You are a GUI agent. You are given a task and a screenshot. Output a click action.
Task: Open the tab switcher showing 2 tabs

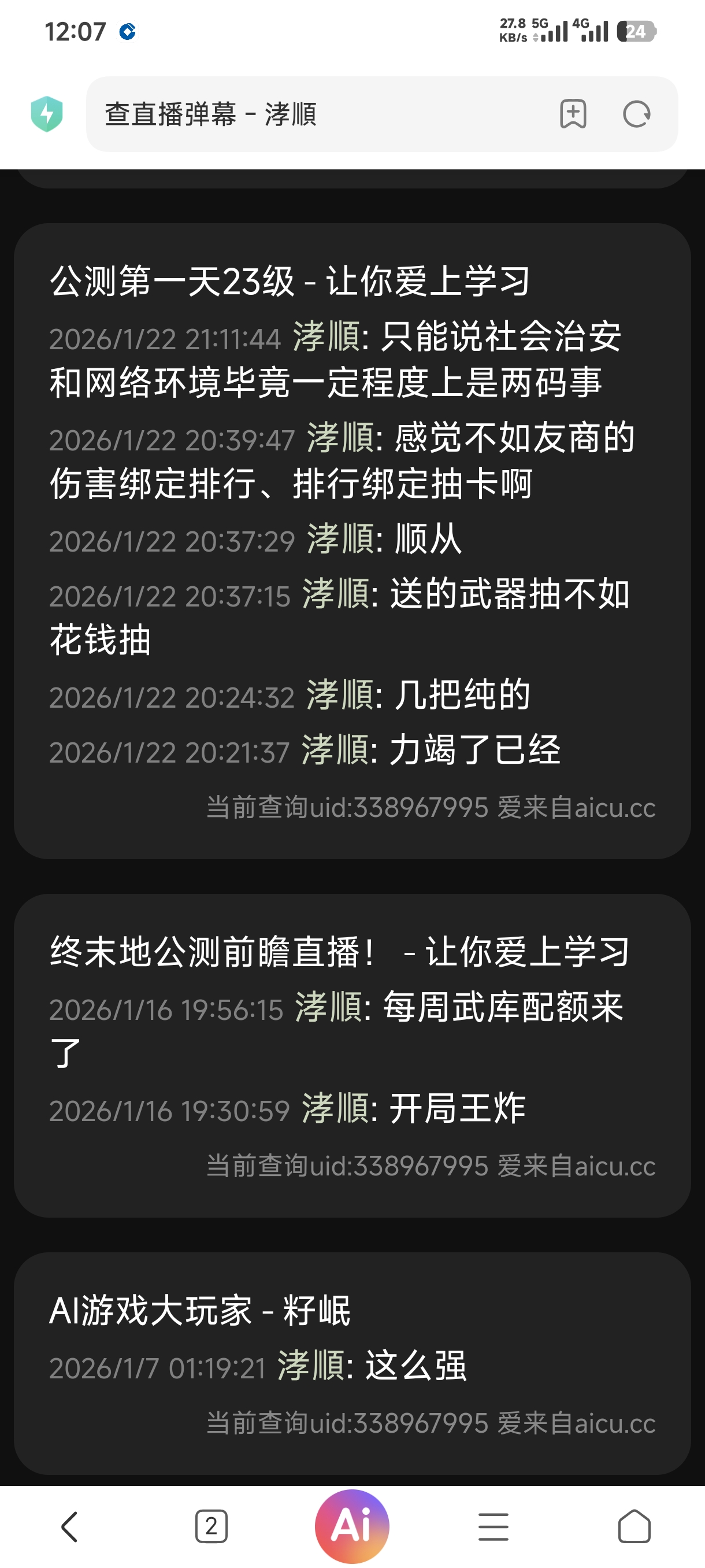coord(211,1526)
